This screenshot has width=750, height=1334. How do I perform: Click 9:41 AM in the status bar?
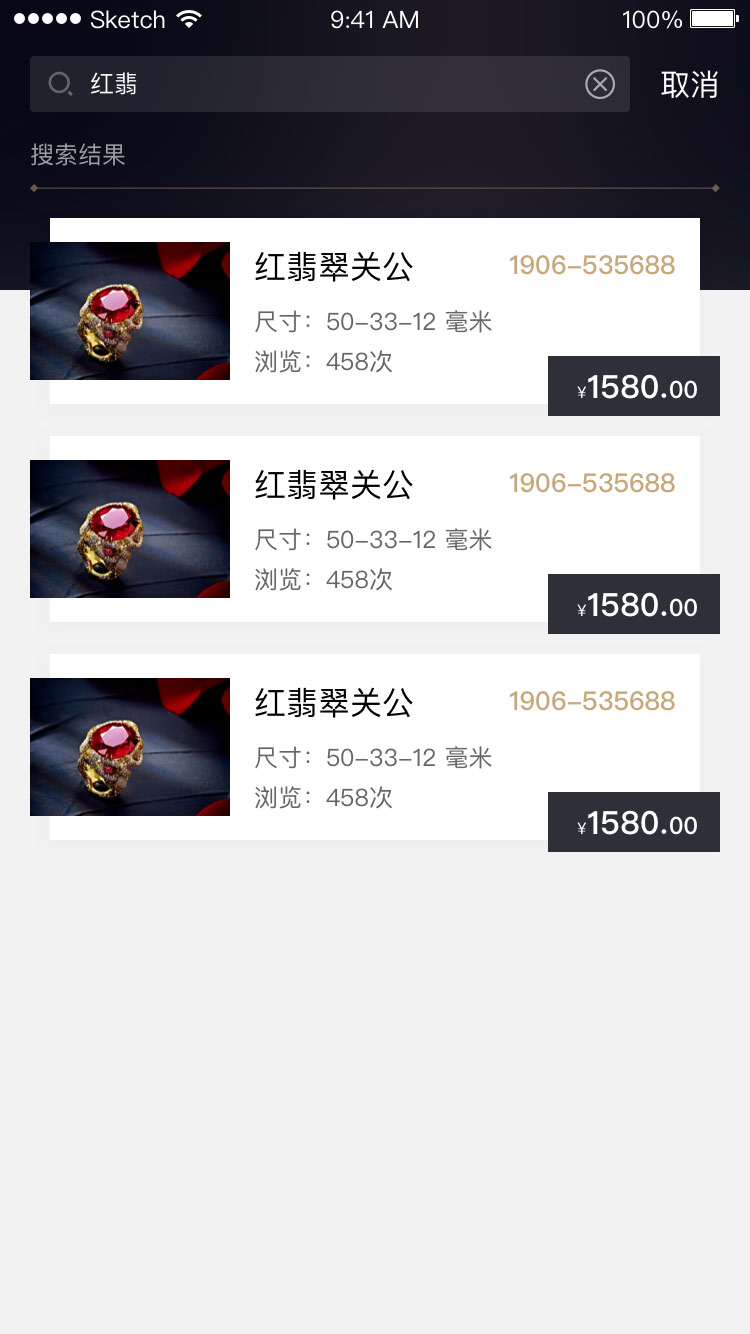(x=374, y=17)
